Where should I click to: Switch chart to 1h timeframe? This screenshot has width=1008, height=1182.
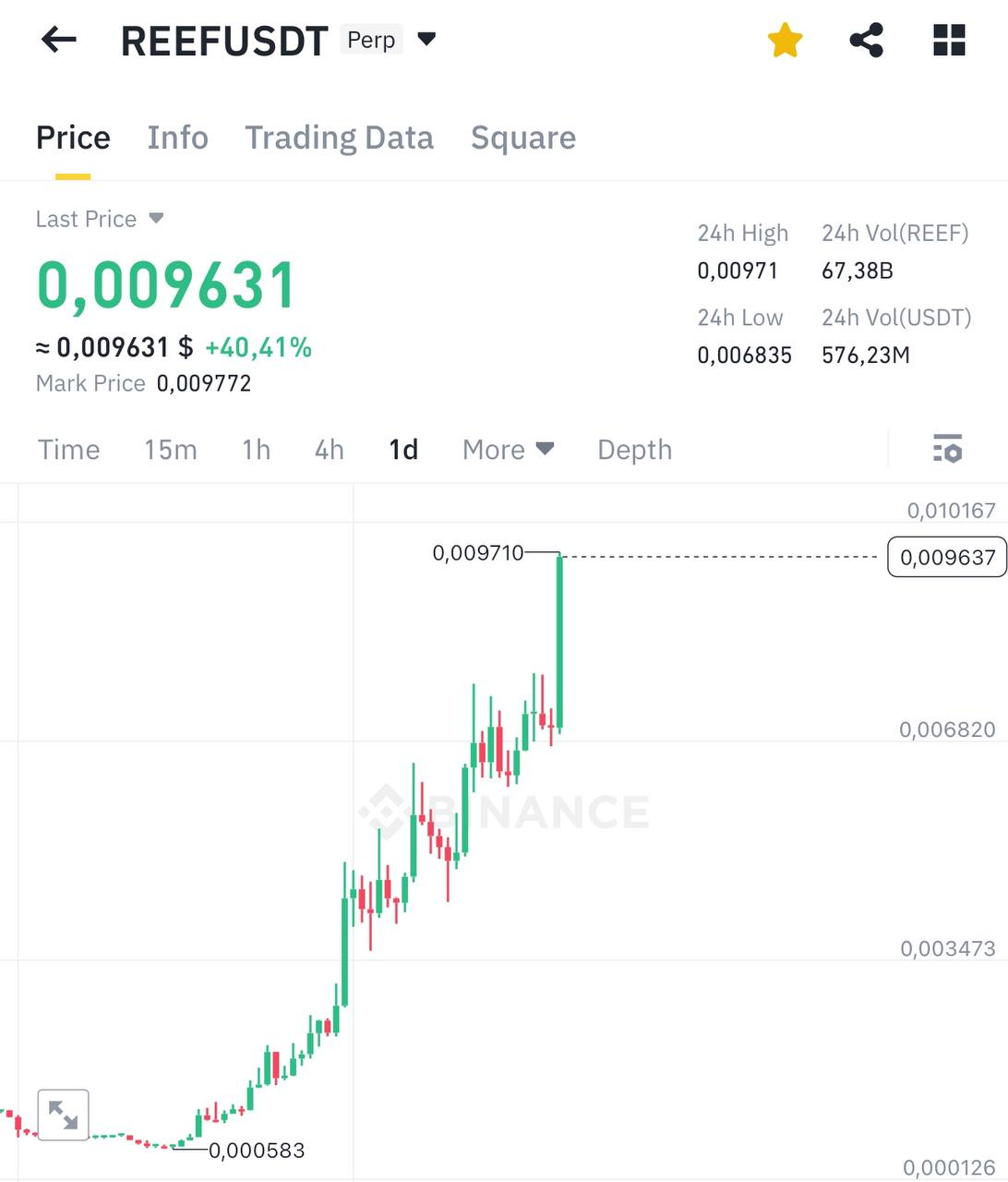tap(256, 450)
